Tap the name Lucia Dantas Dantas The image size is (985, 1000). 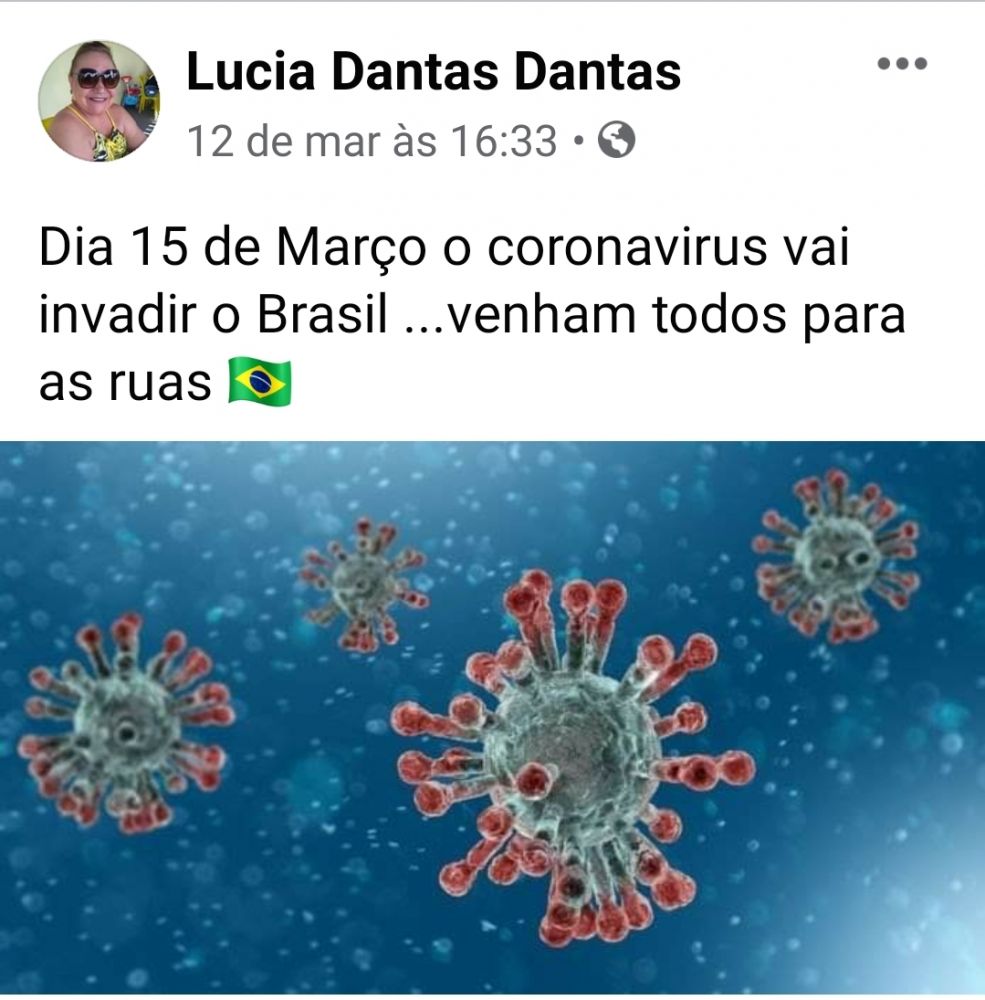[433, 73]
